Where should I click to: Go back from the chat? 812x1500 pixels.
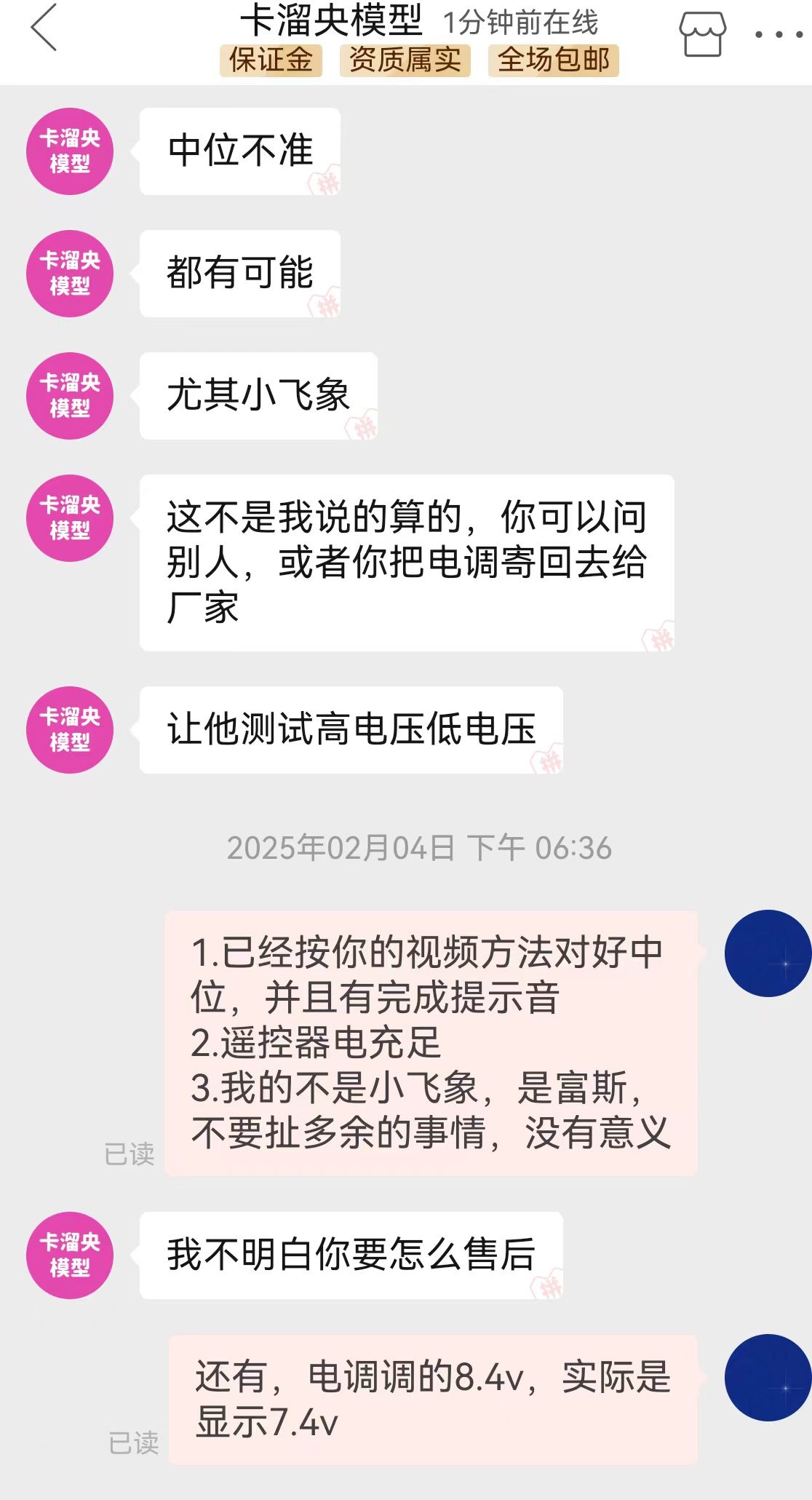[44, 28]
